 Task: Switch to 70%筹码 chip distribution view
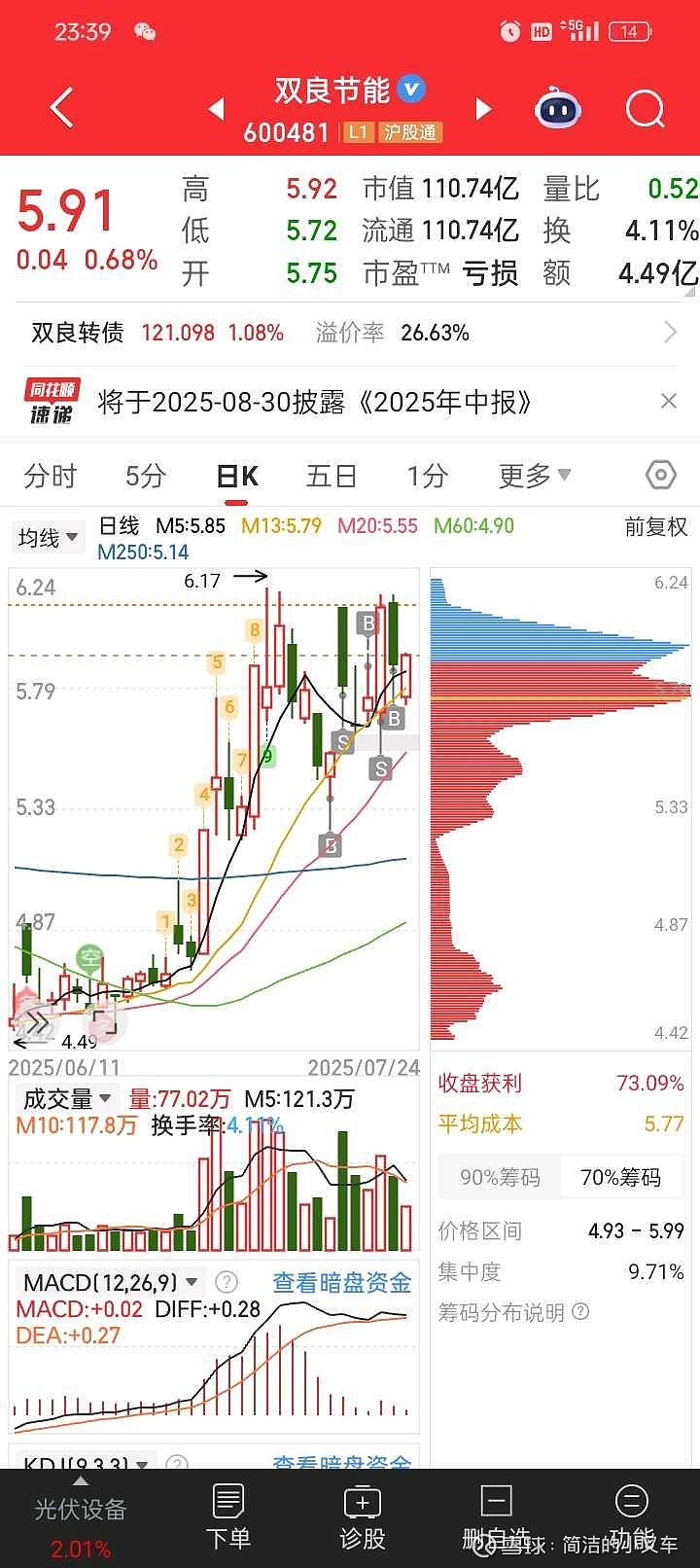pos(620,1176)
